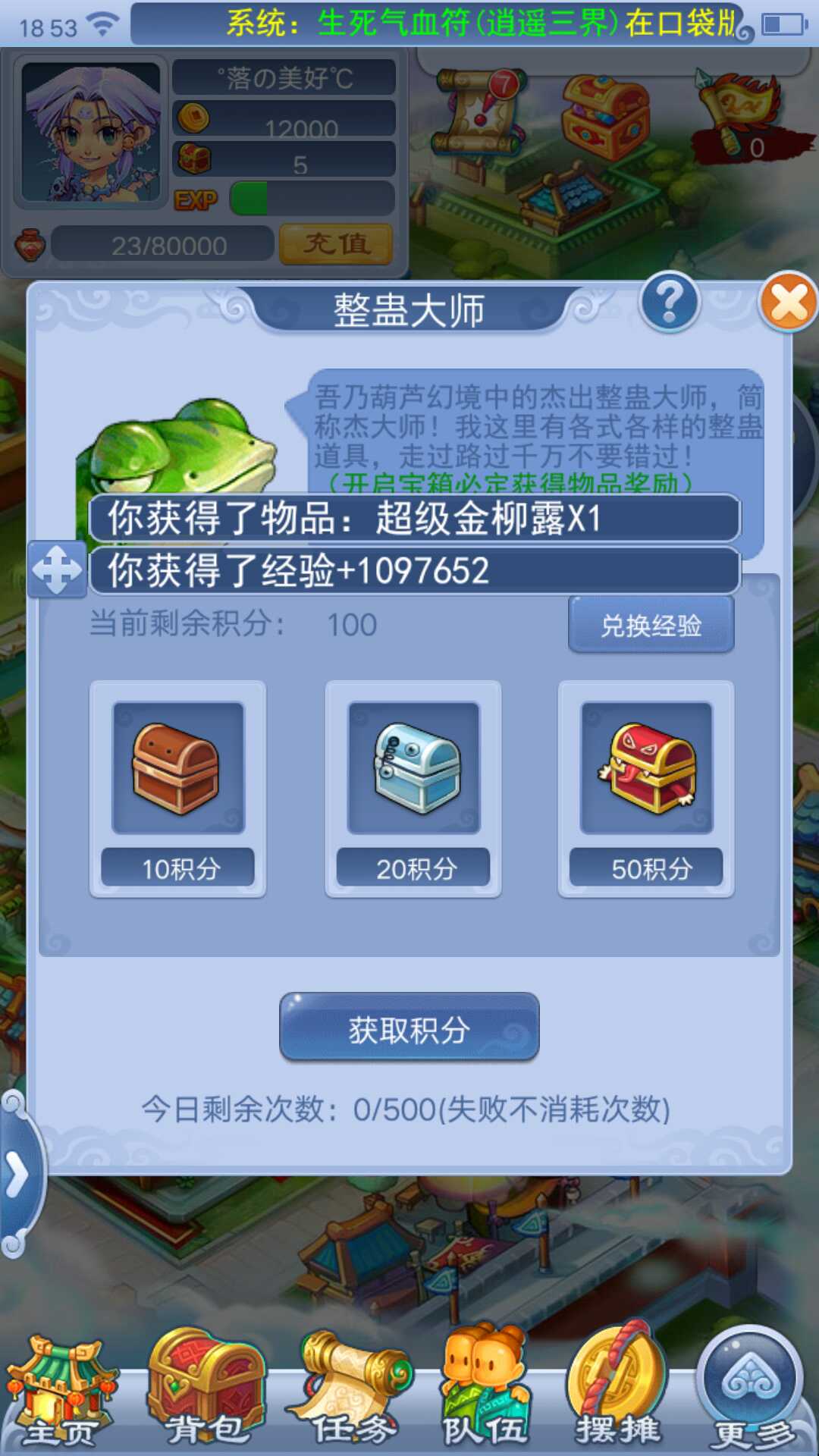Tap the 获取积分 button

point(409,1028)
